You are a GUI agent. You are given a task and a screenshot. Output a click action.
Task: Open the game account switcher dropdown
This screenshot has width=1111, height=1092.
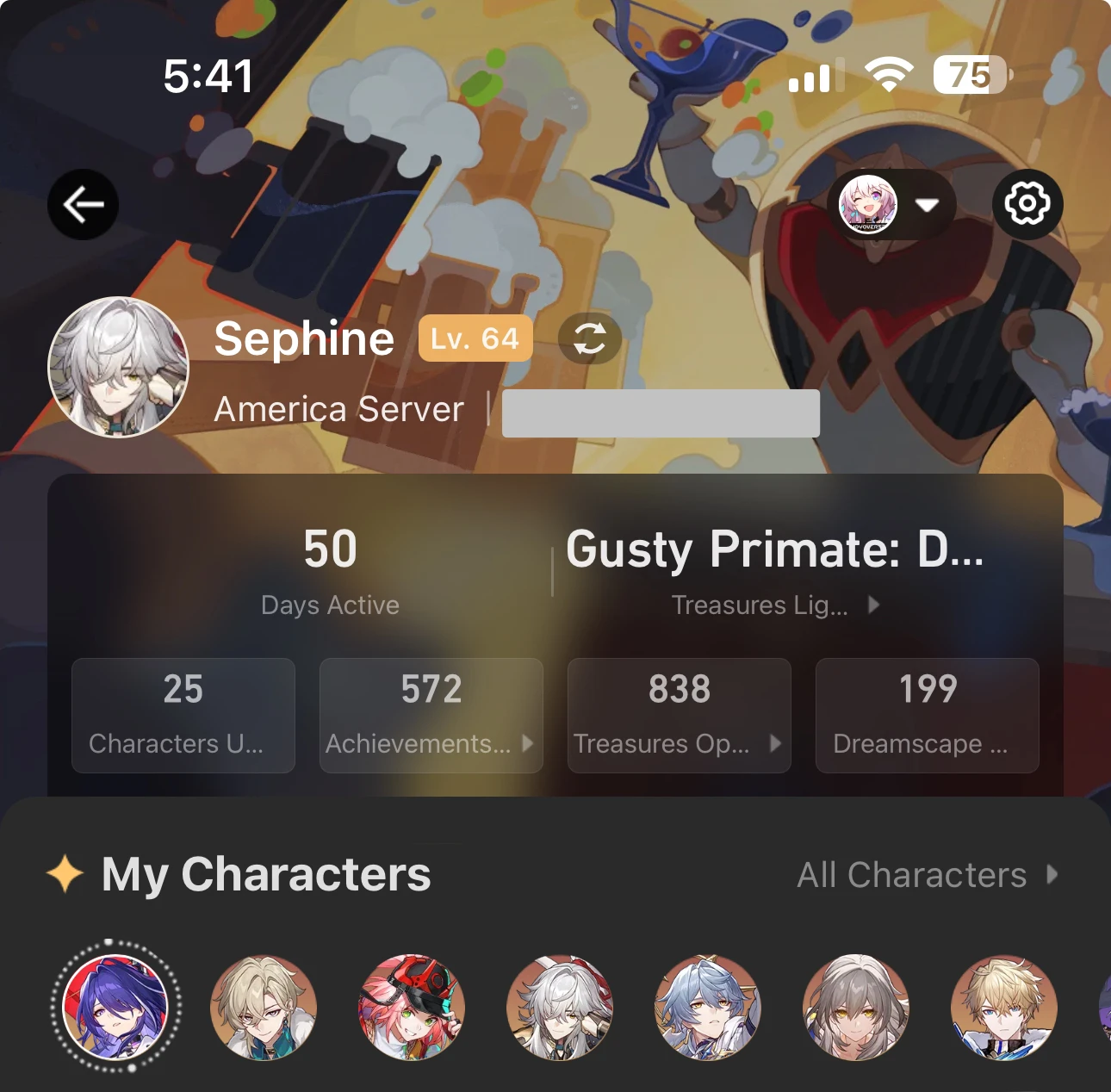click(896, 205)
